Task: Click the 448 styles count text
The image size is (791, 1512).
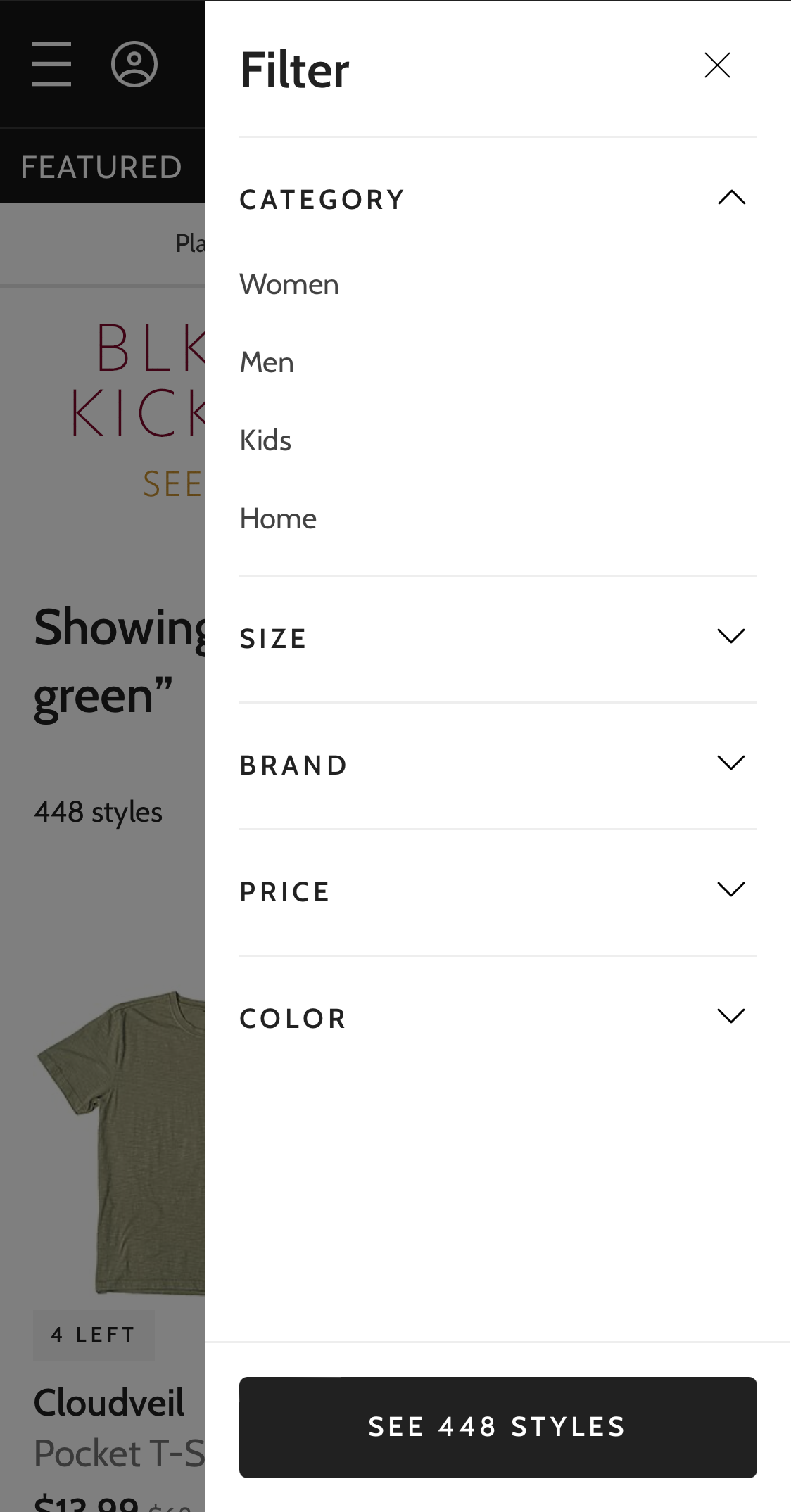Action: (x=98, y=812)
